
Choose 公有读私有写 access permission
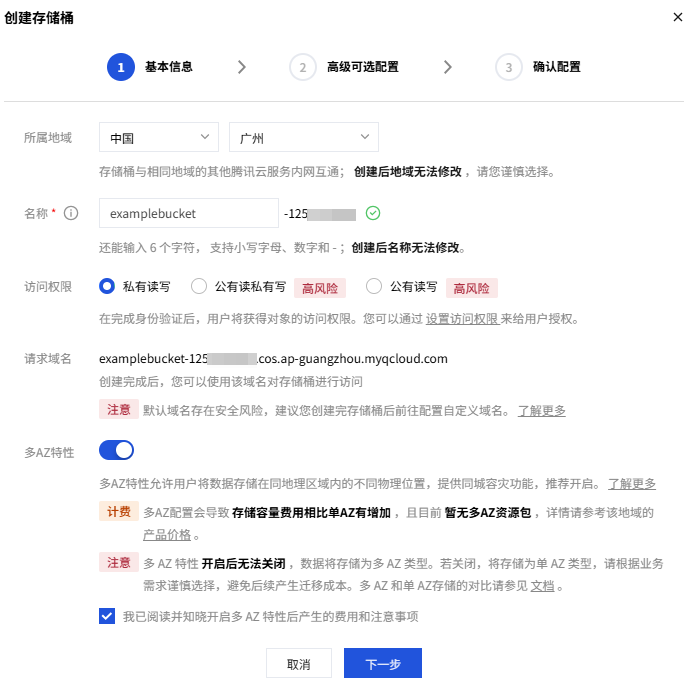coord(199,287)
